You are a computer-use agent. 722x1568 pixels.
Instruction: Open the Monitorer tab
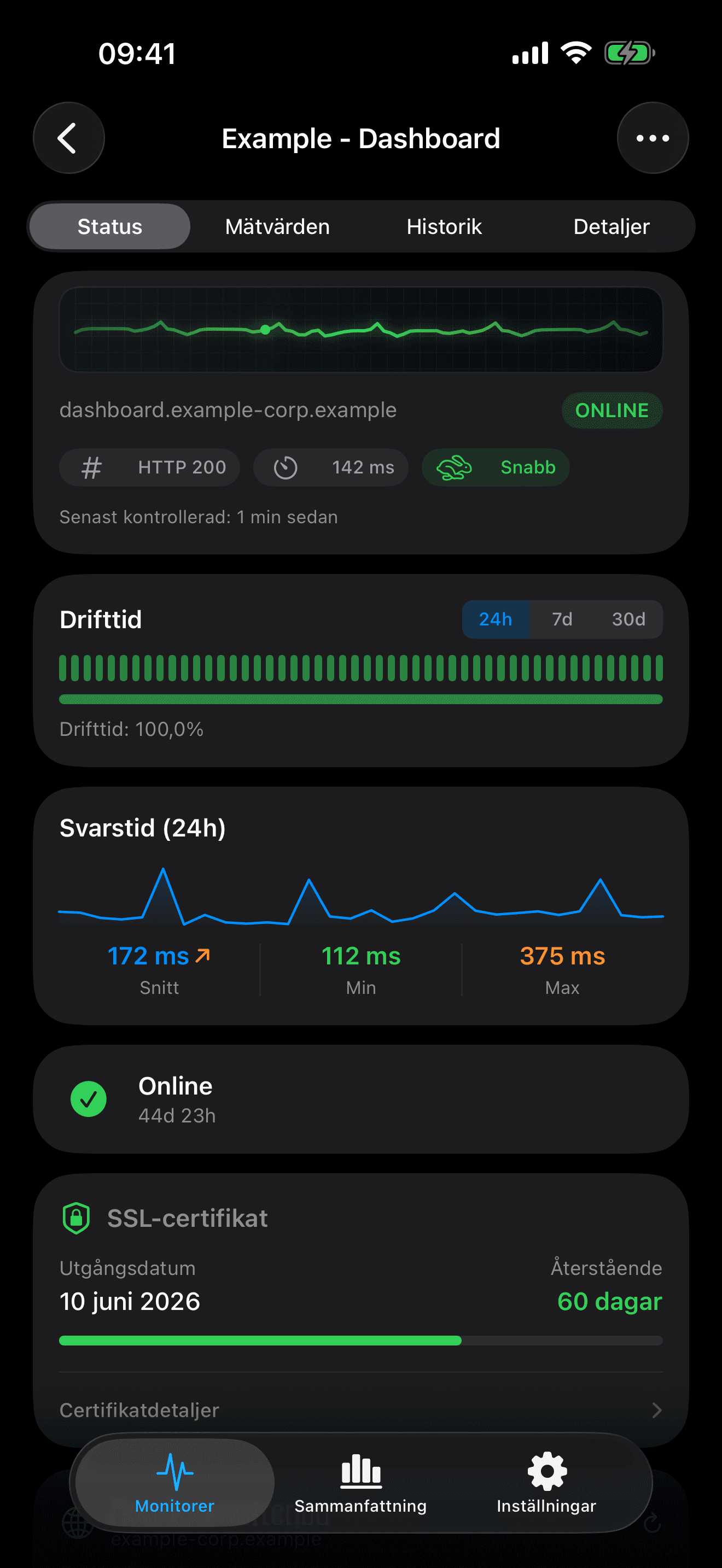tap(174, 1483)
